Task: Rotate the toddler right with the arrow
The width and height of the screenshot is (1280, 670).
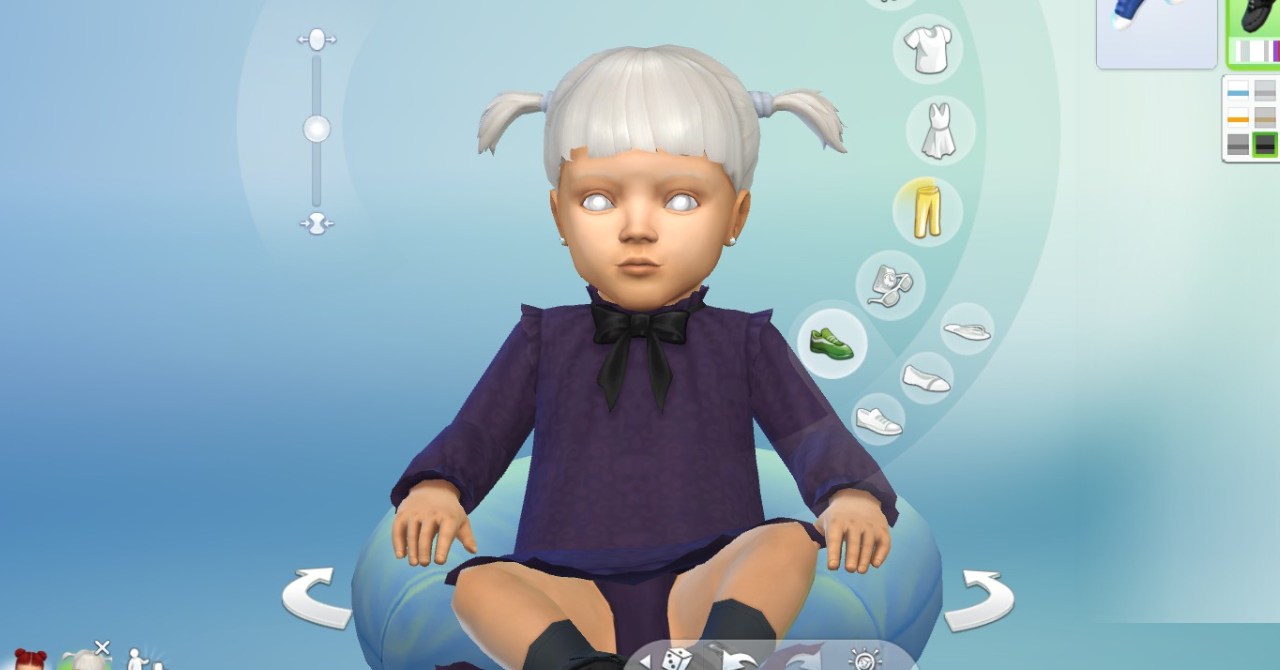Action: click(978, 599)
